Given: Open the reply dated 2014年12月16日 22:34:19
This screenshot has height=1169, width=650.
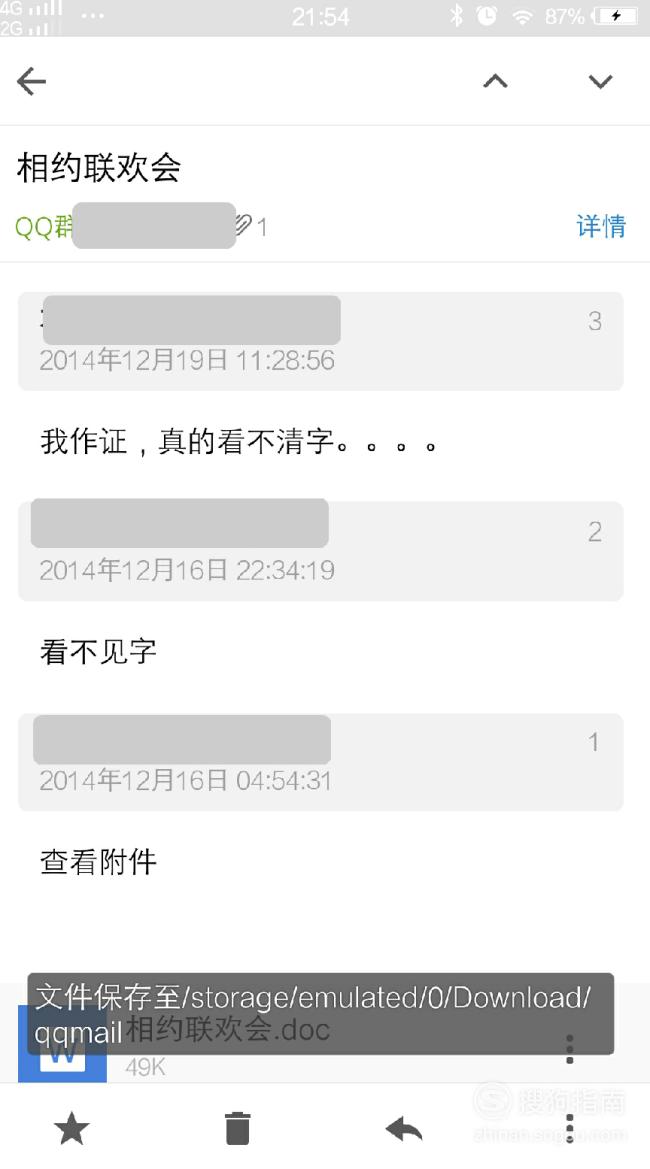Looking at the screenshot, I should click(321, 551).
